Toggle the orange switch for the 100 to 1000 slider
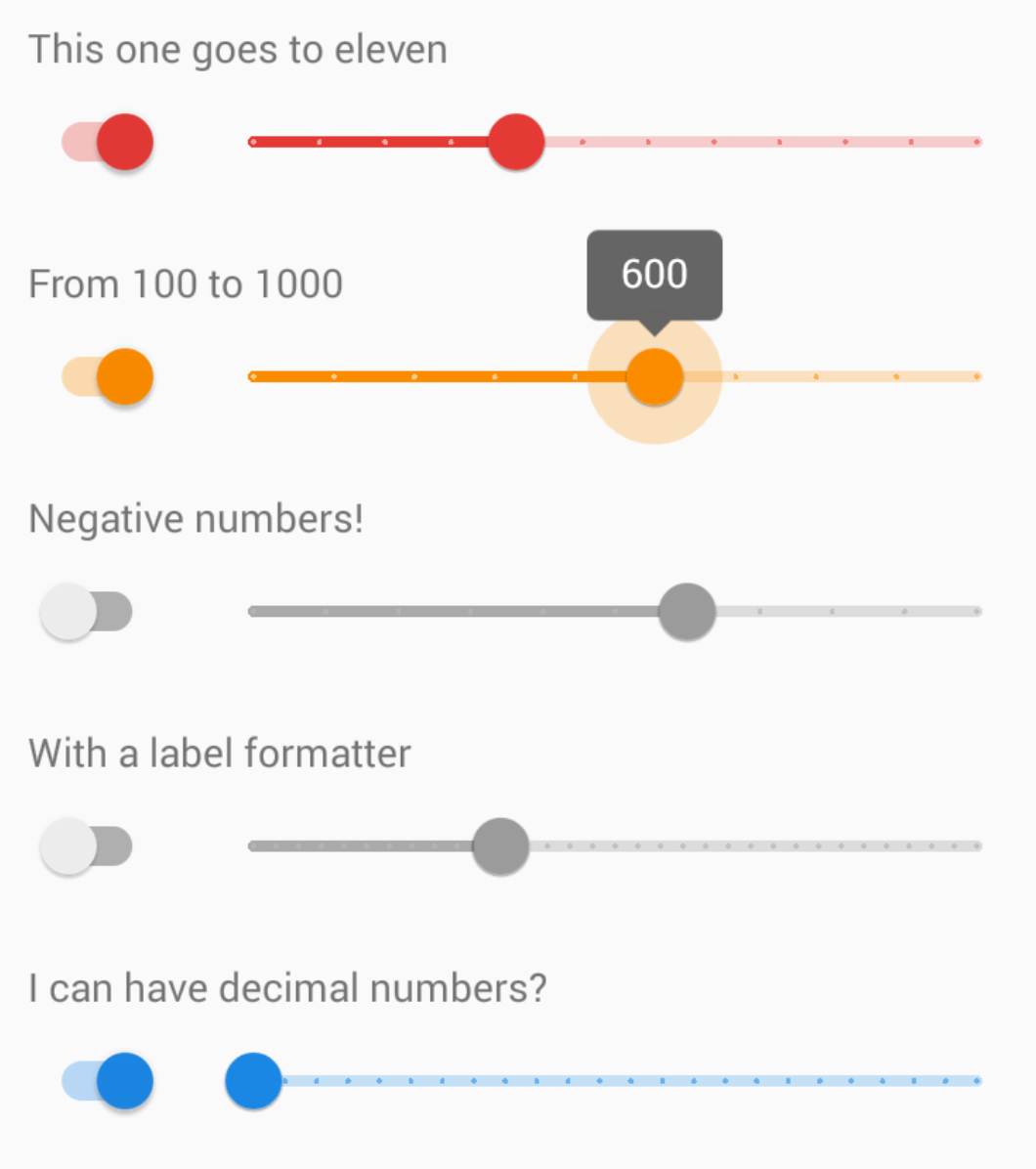This screenshot has height=1169, width=1036. (108, 376)
